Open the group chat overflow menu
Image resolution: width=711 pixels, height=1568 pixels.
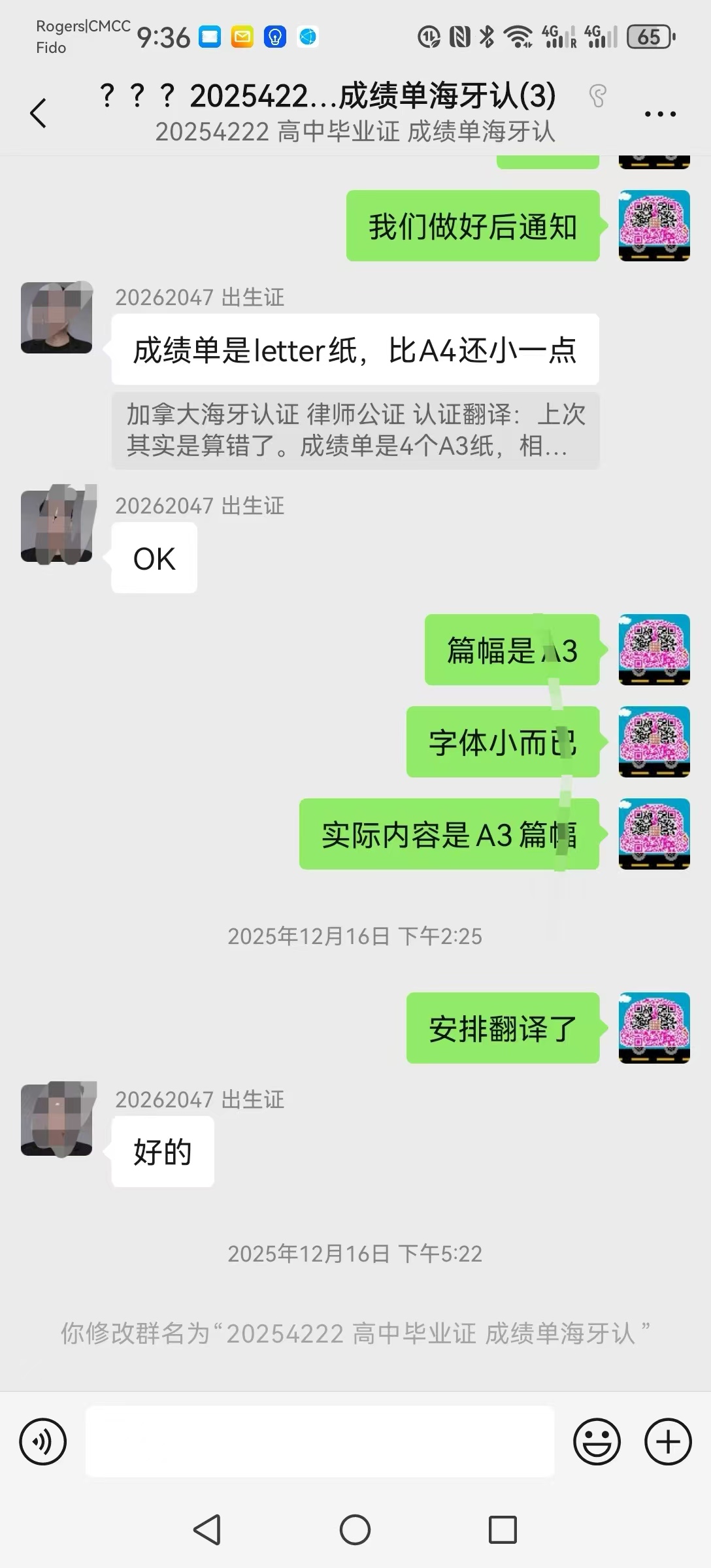[x=660, y=114]
